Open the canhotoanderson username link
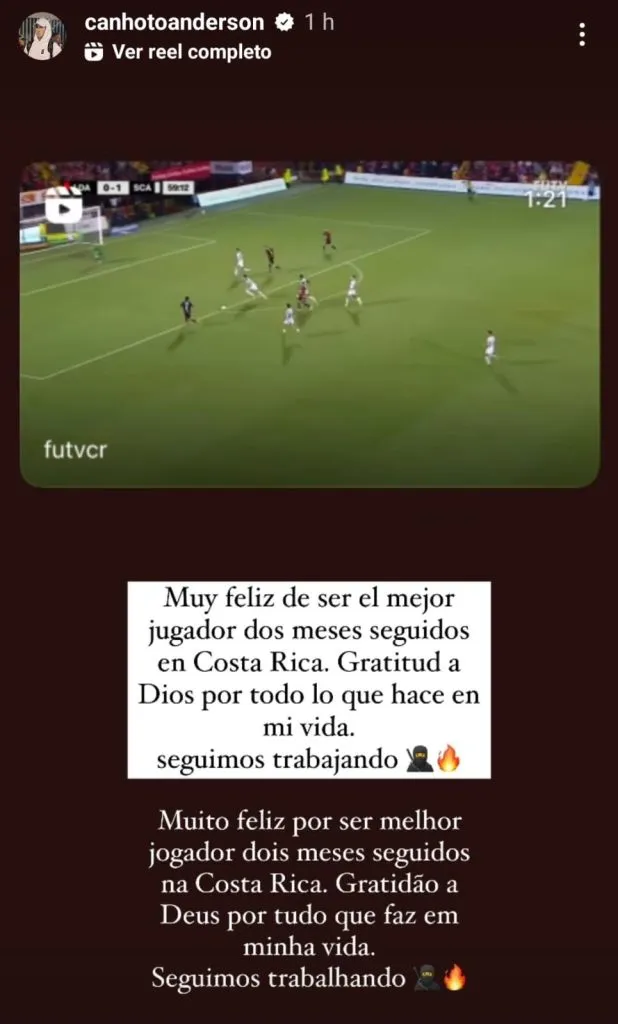This screenshot has width=618, height=1024. tap(175, 22)
